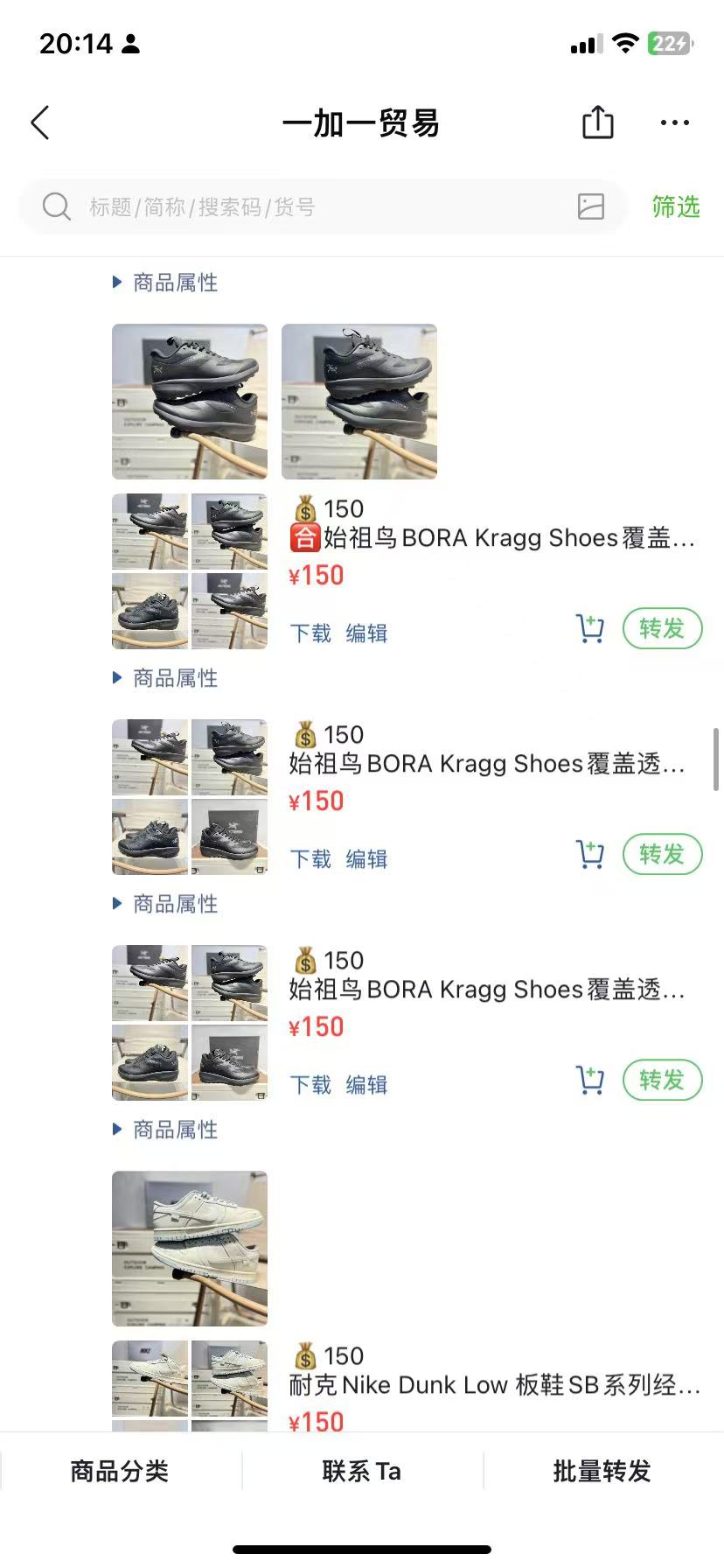Share the 一加一贸易 shop page

598,122
